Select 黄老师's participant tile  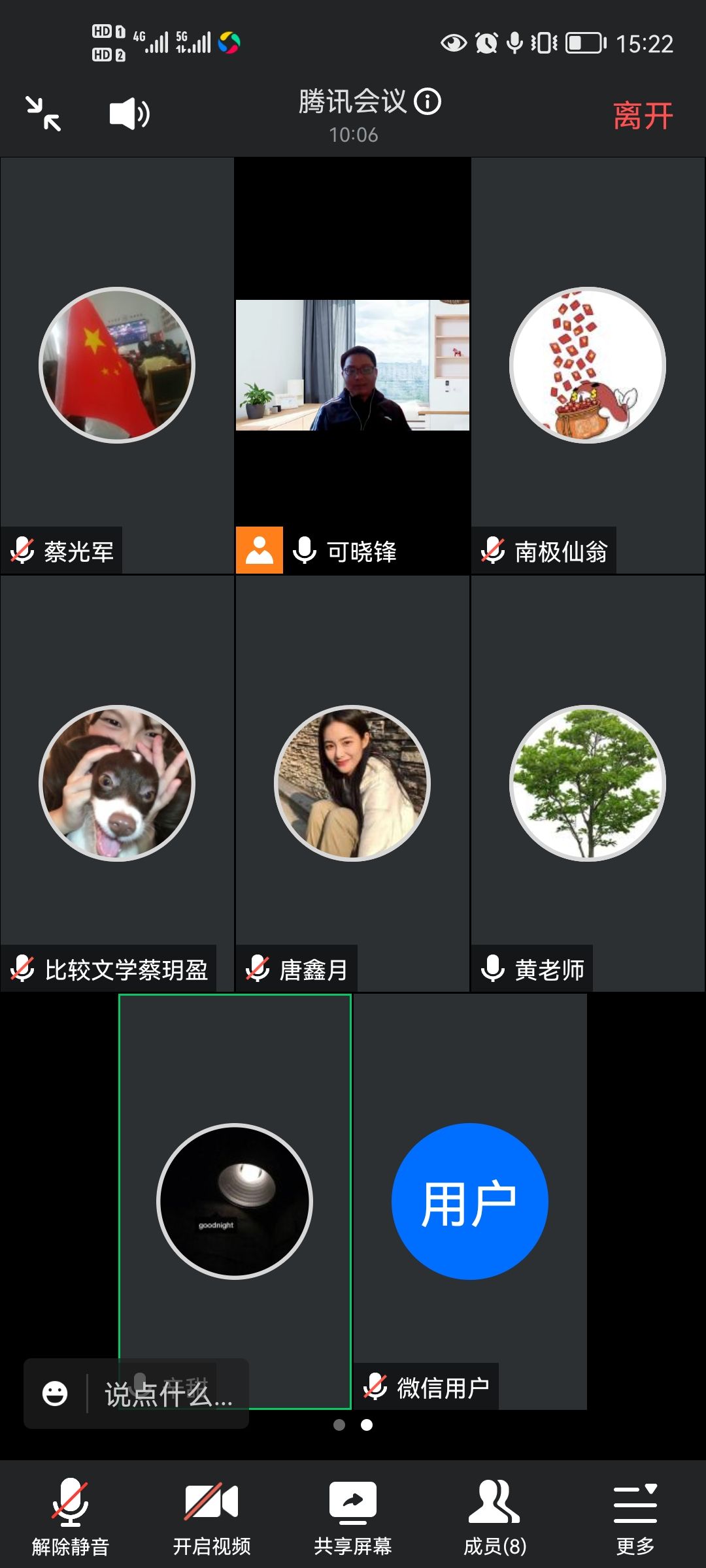coord(587,783)
